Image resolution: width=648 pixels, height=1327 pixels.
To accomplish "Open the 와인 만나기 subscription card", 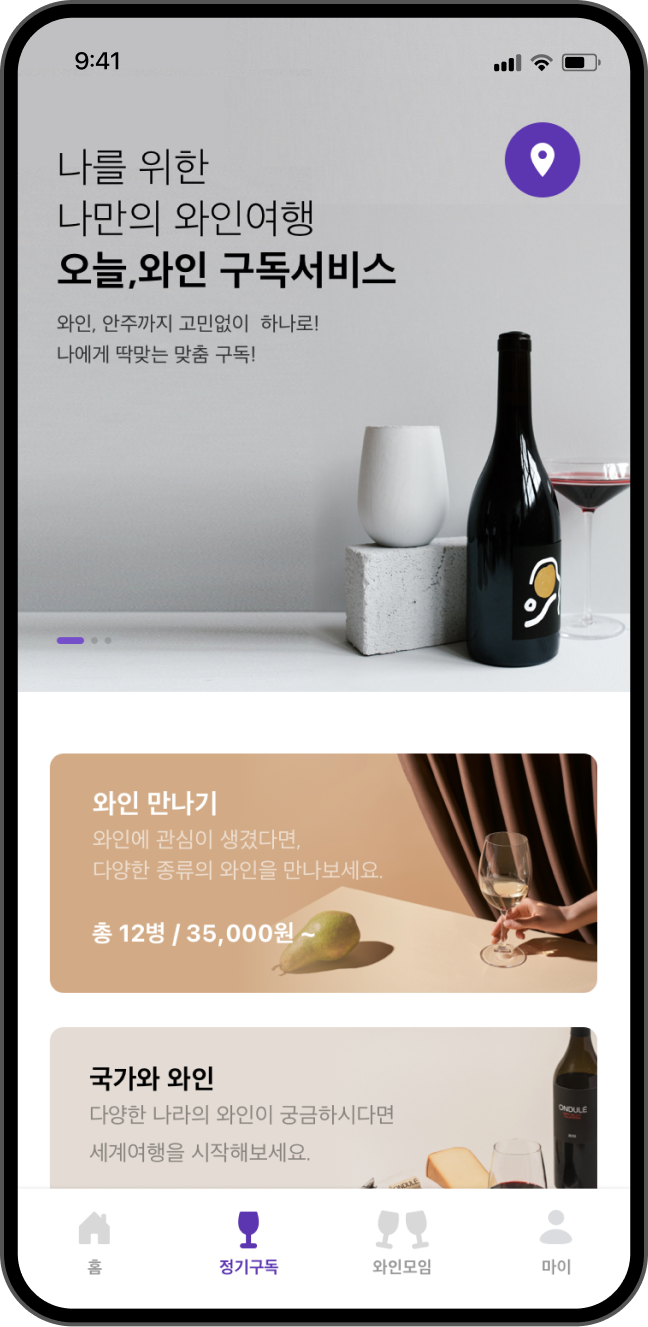I will click(x=323, y=872).
